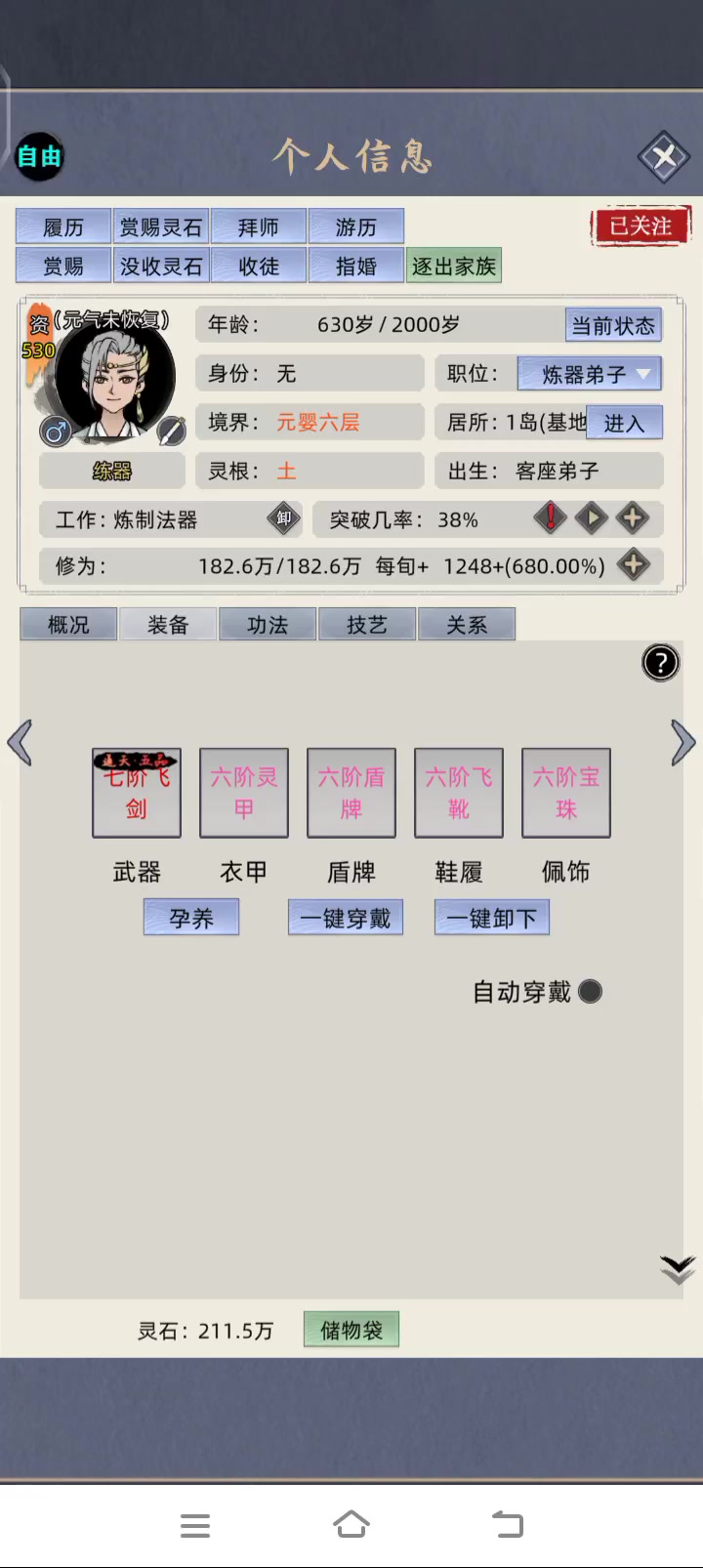The height and width of the screenshot is (1568, 703).
Task: Open the 履历 record
Action: [x=63, y=227]
